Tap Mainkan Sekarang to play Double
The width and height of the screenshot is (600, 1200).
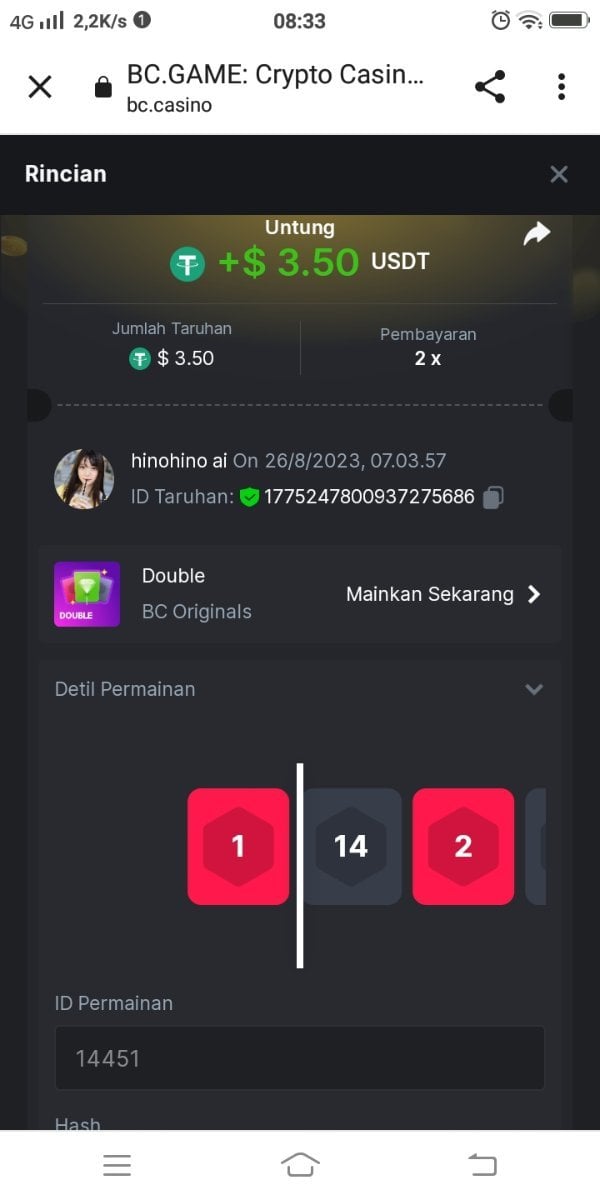443,594
